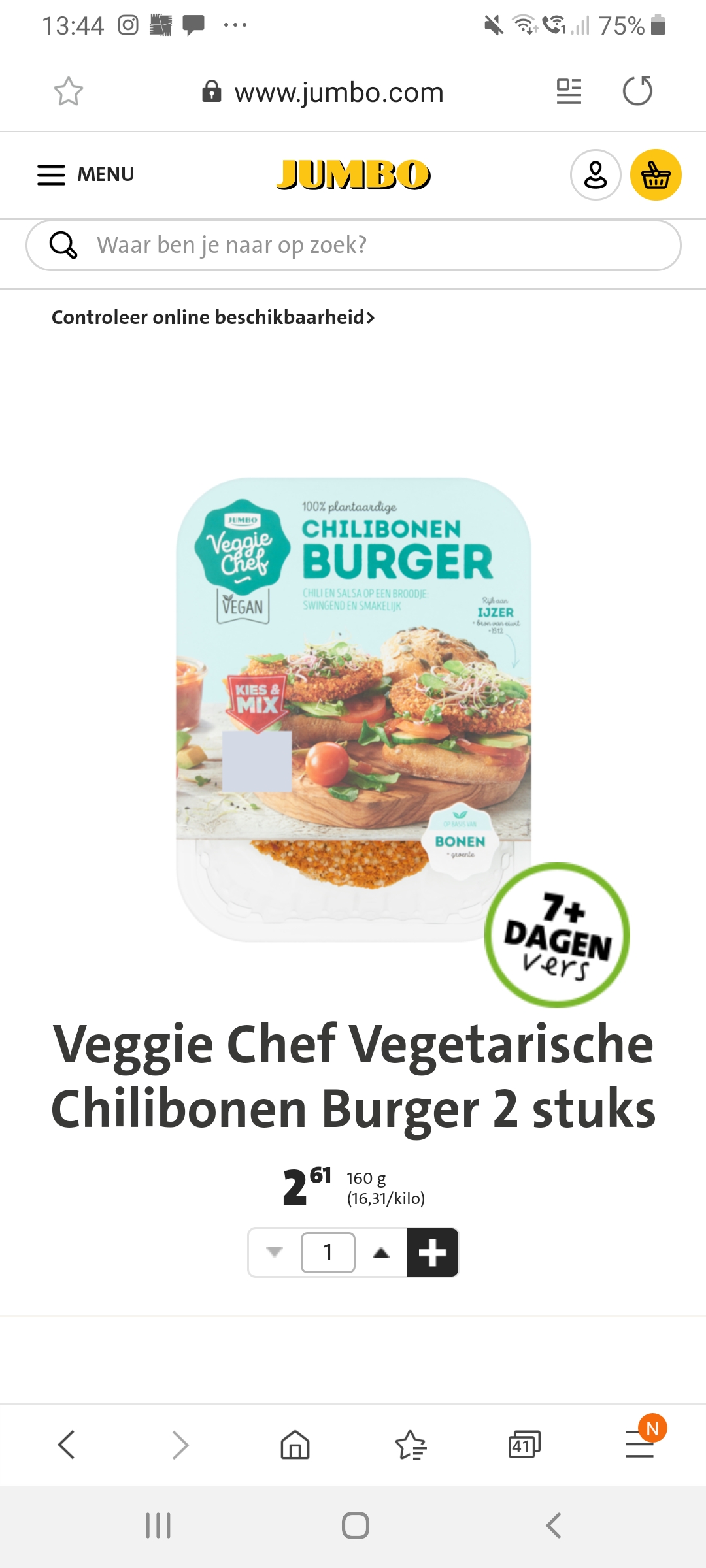This screenshot has width=706, height=1568.
Task: Add the burger to the basket with plus
Action: 432,1252
